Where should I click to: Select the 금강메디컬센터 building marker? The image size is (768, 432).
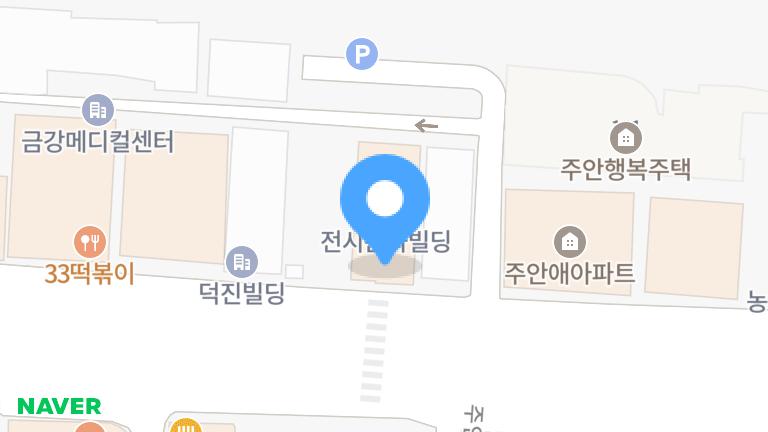point(97,109)
